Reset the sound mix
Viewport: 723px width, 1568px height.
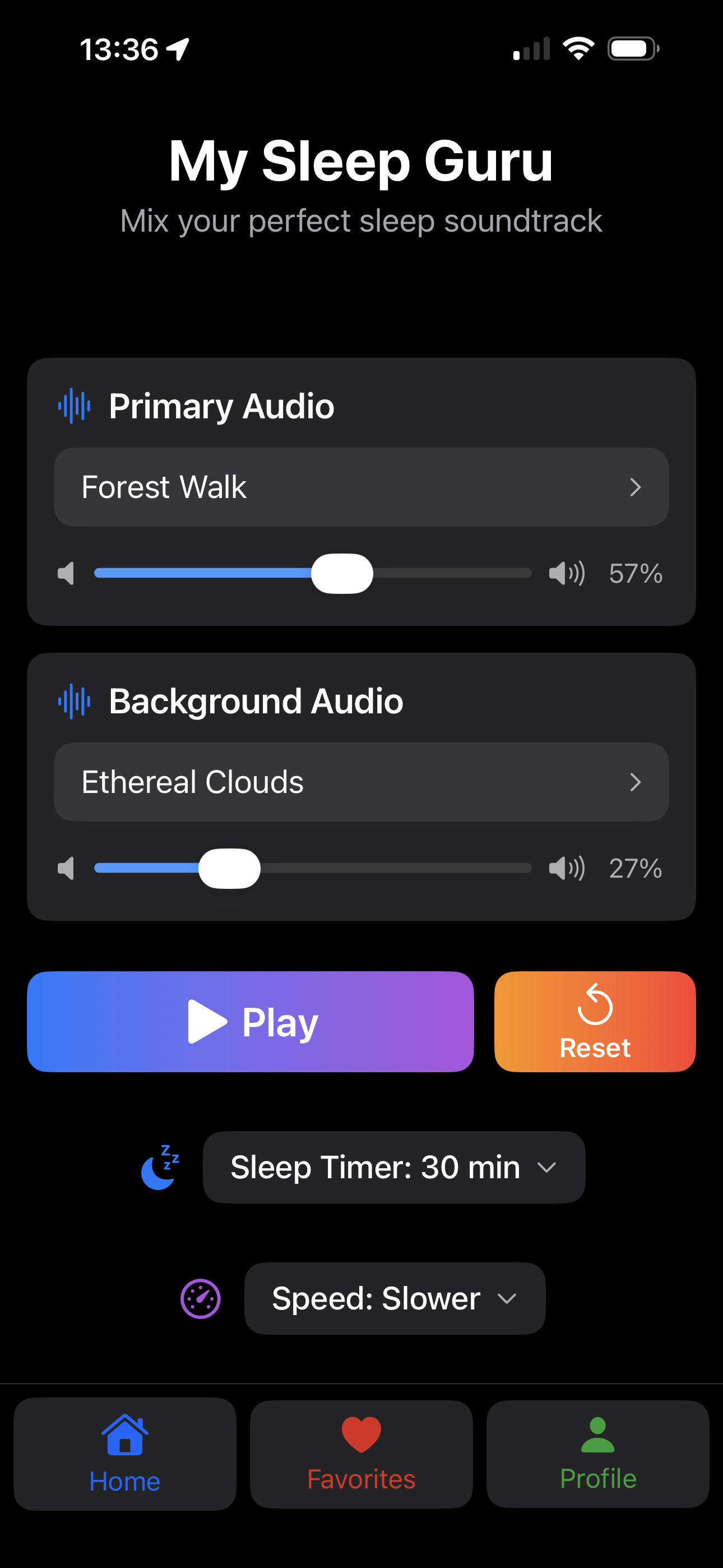tap(595, 1021)
